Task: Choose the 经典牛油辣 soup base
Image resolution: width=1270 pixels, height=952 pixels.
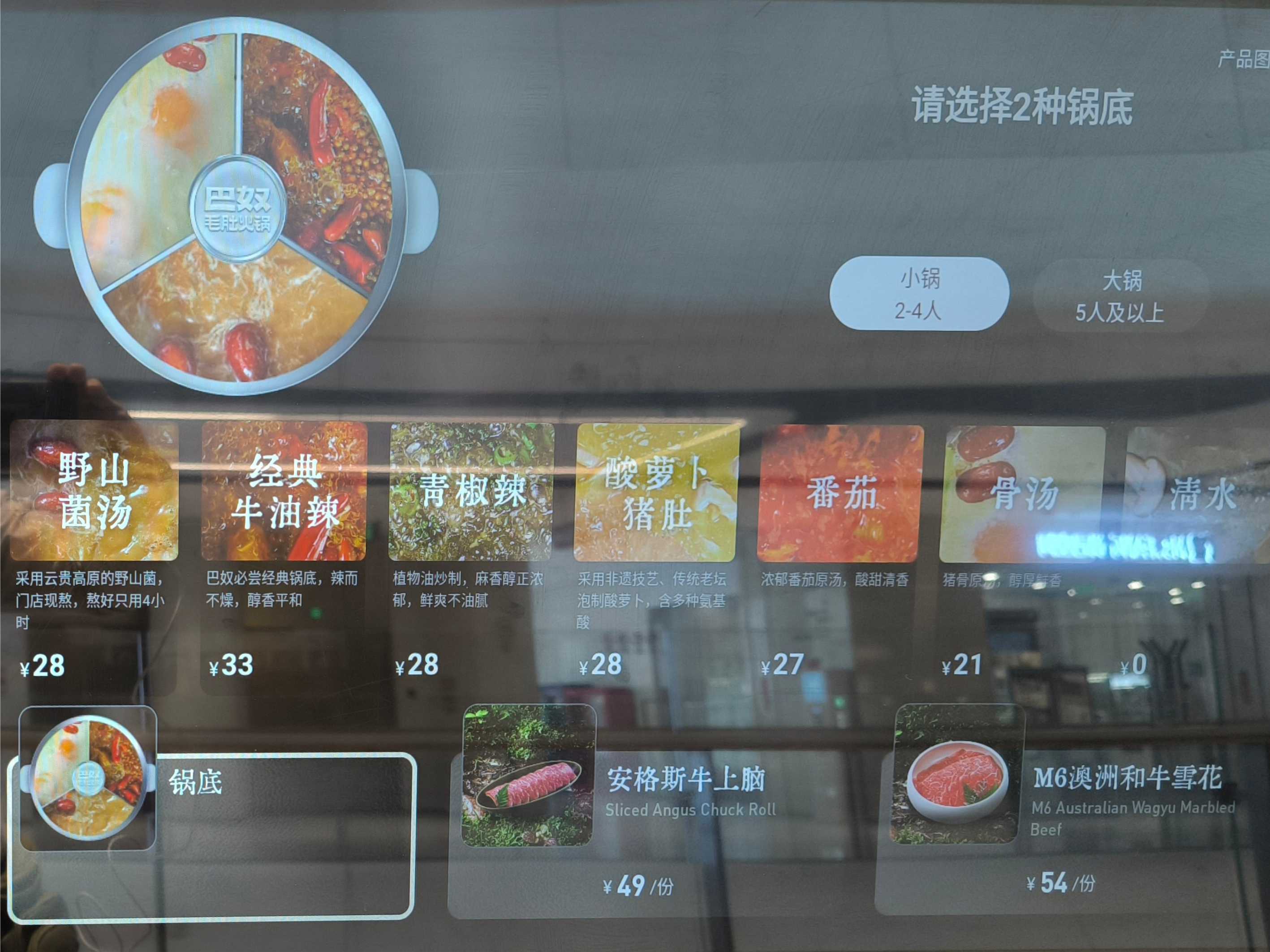Action: coord(284,491)
